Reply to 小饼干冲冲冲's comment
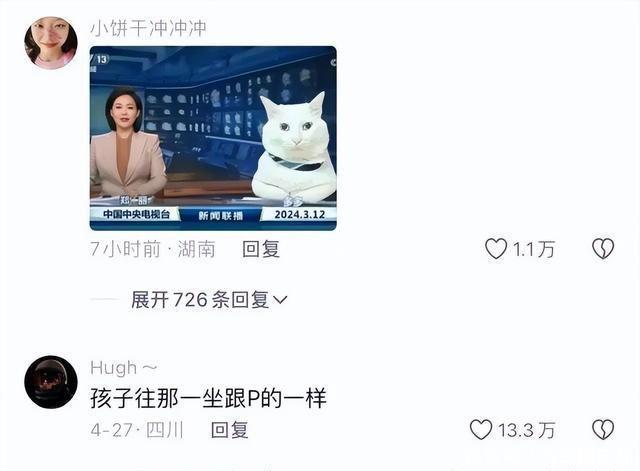The height and width of the screenshot is (471, 640). (x=261, y=249)
